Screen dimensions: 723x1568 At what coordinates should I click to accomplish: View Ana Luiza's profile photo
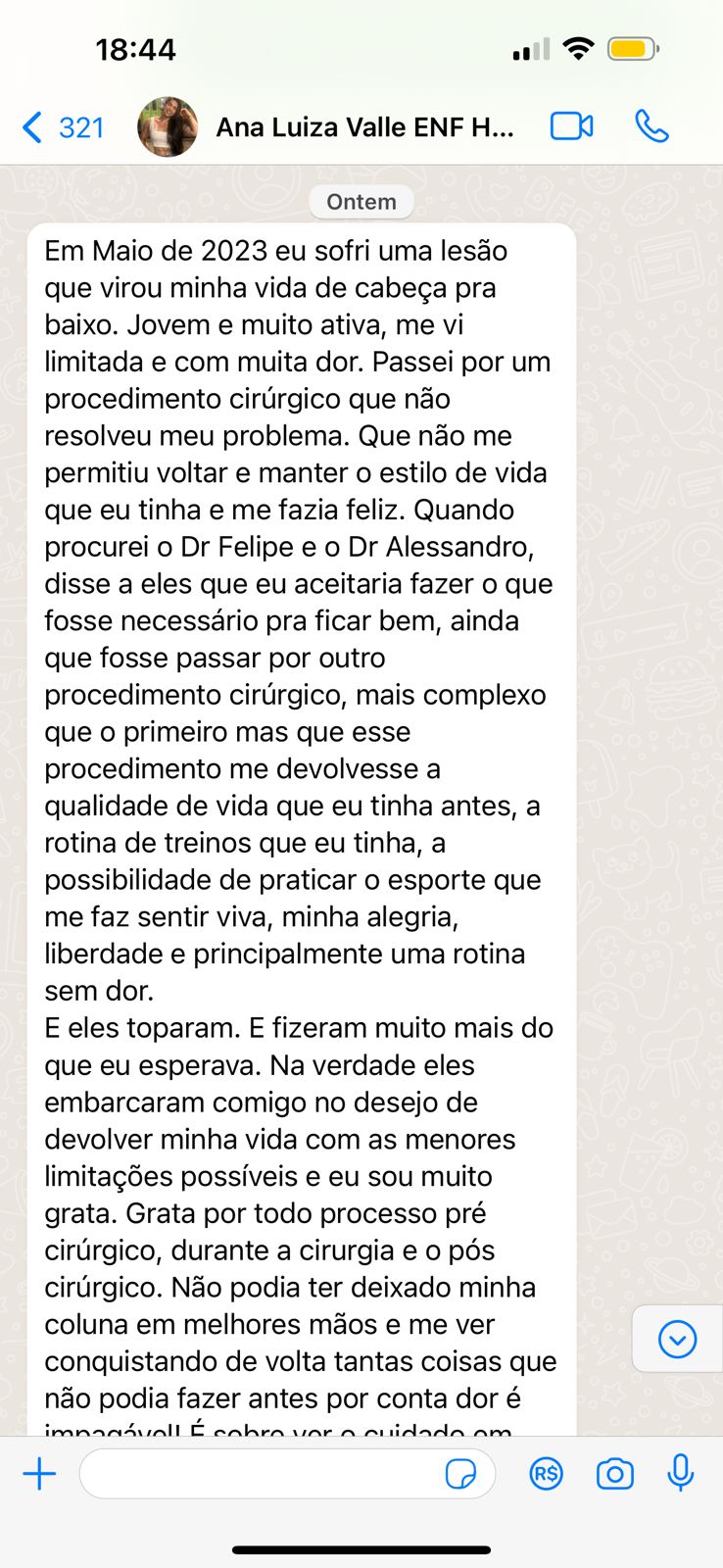click(x=168, y=127)
